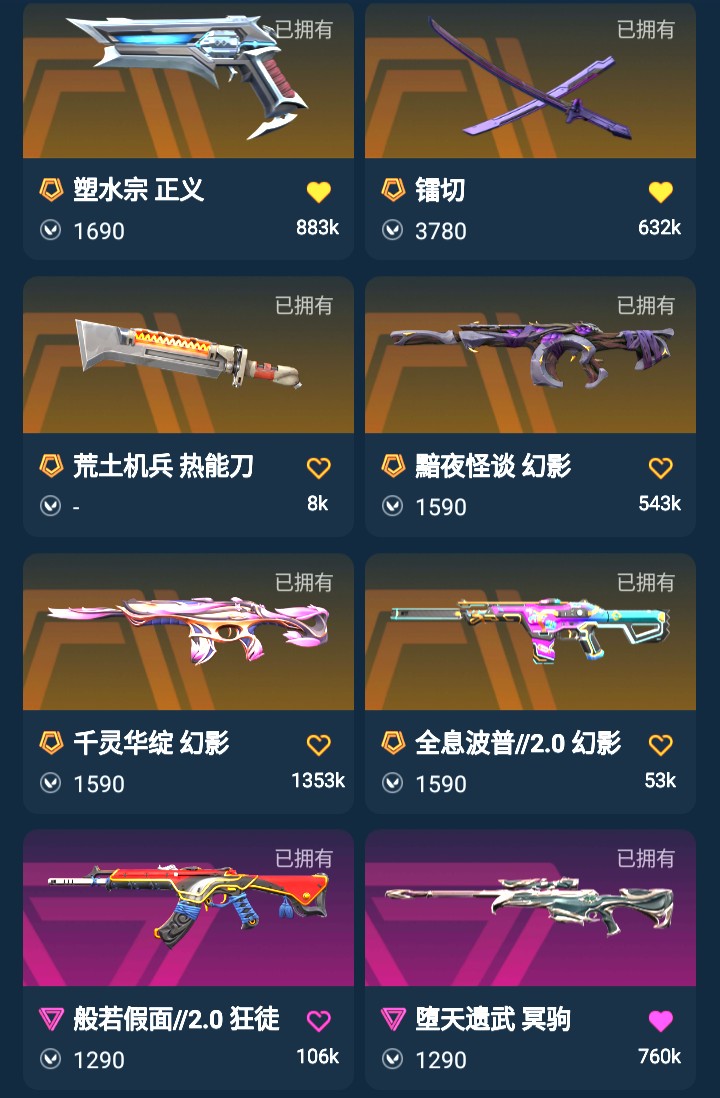720x1098 pixels.
Task: Unlike the 堕天遗武 冥驹 skin
Action: 660,1021
